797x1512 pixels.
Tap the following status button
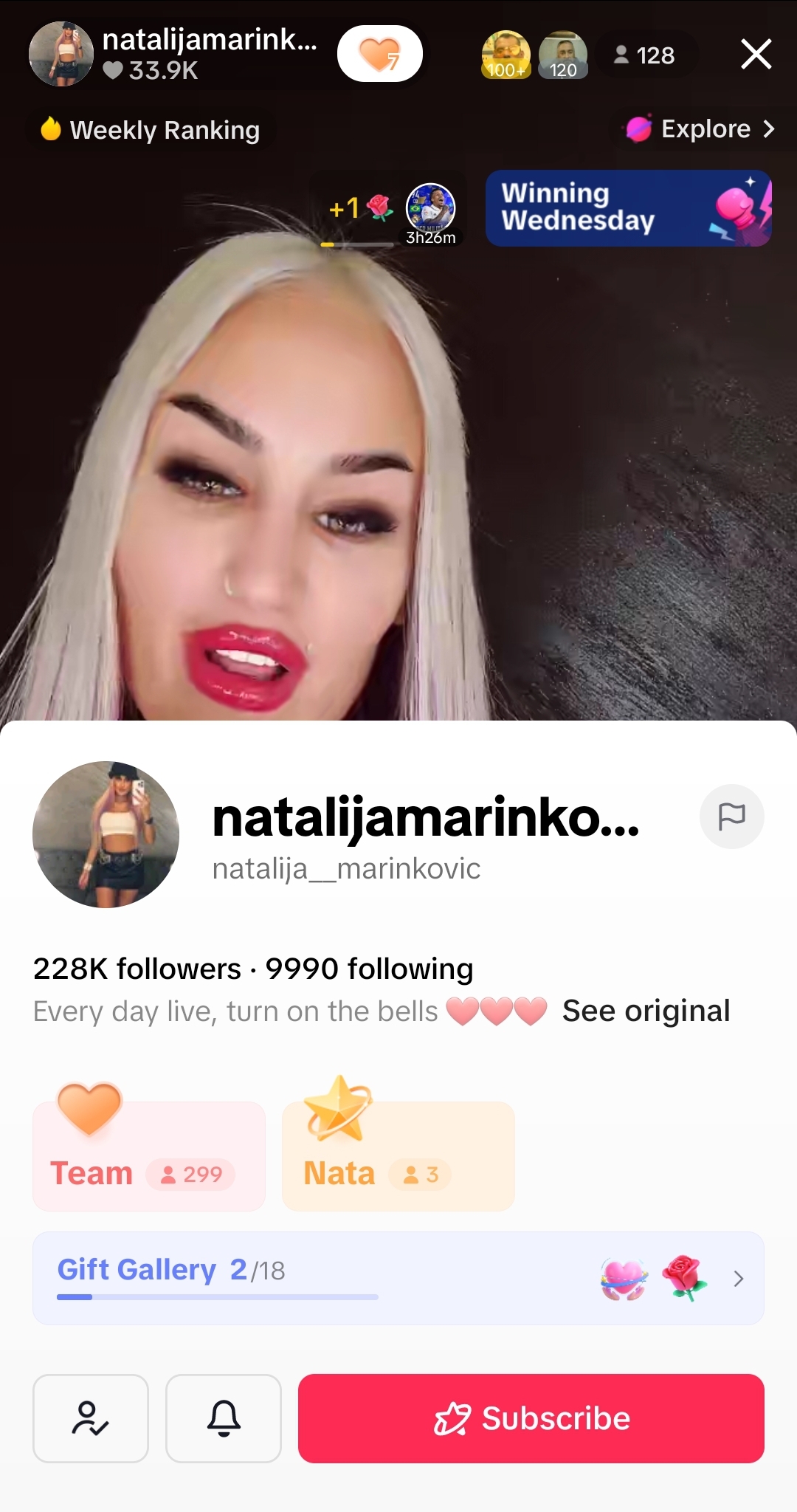click(x=90, y=1418)
